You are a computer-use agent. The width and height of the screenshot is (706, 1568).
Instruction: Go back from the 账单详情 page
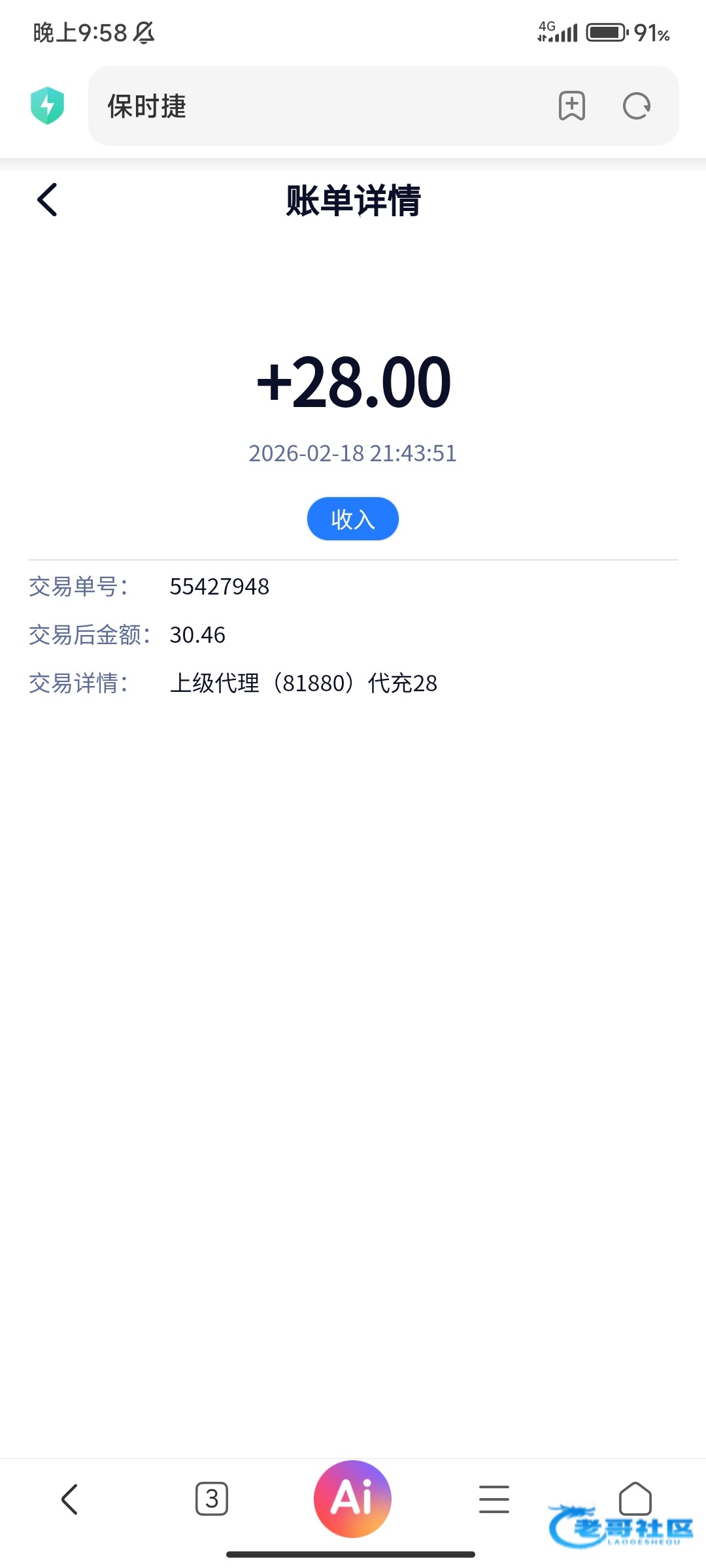coord(48,200)
